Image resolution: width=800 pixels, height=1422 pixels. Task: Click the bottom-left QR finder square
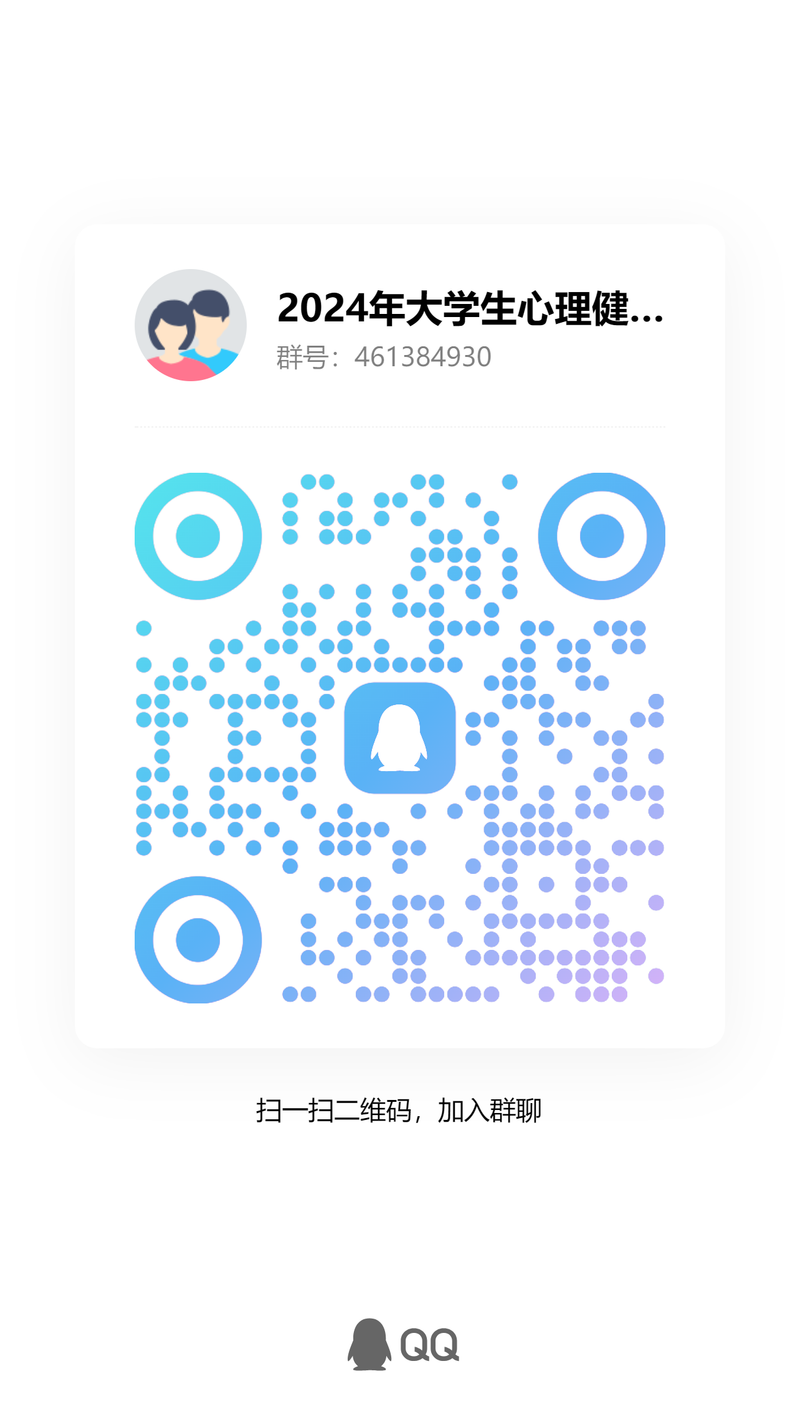tap(197, 940)
